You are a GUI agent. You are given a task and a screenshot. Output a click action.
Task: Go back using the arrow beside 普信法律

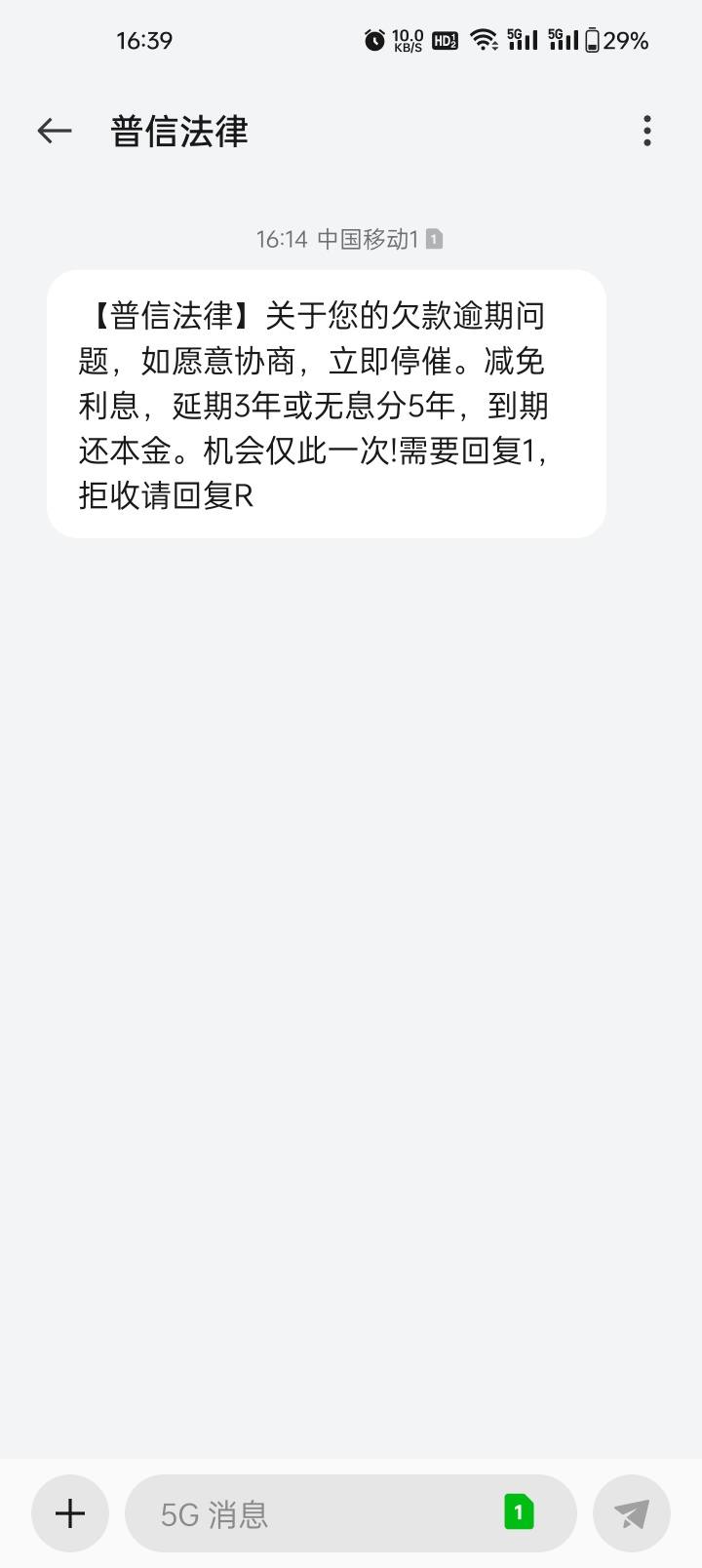[x=55, y=131]
